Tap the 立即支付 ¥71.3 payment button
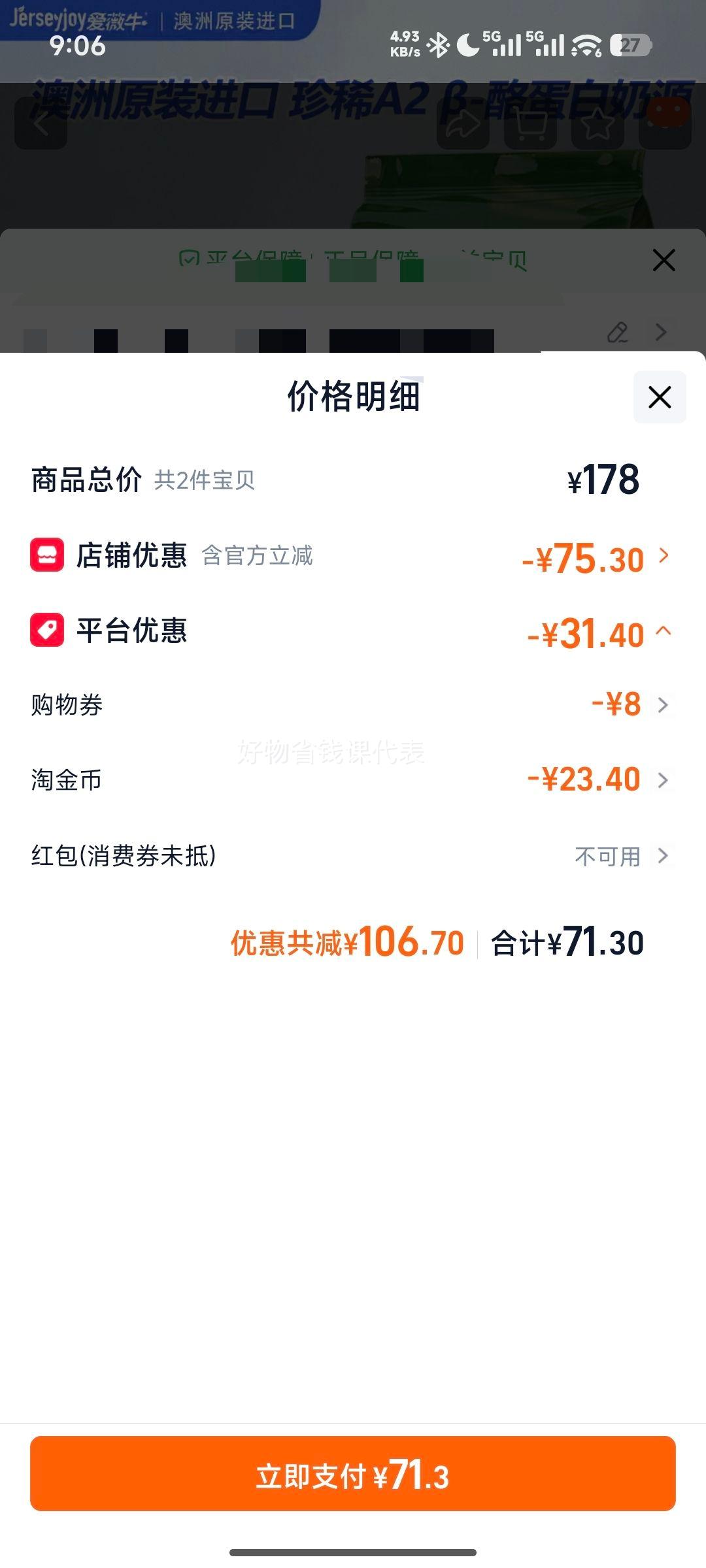Screen dimensions: 706x1568 353,1475
